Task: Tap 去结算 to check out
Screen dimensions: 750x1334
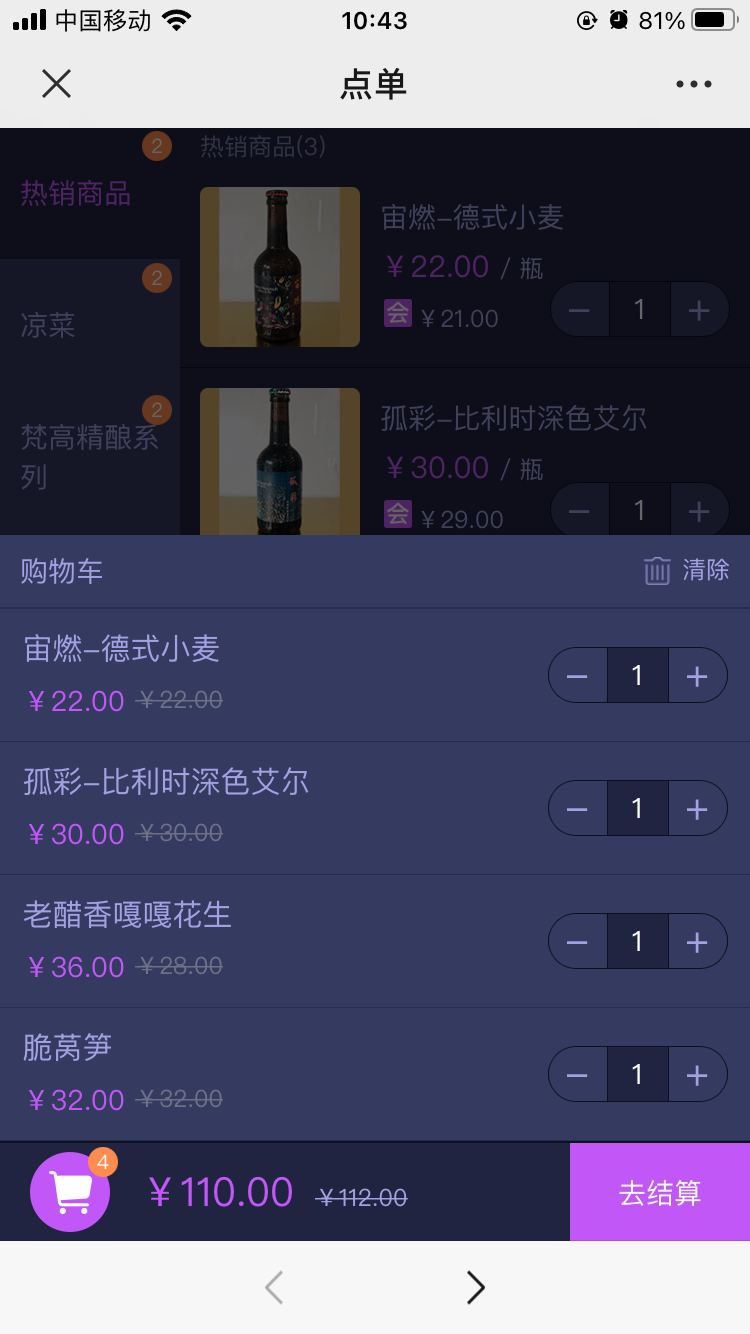Action: (x=660, y=1192)
